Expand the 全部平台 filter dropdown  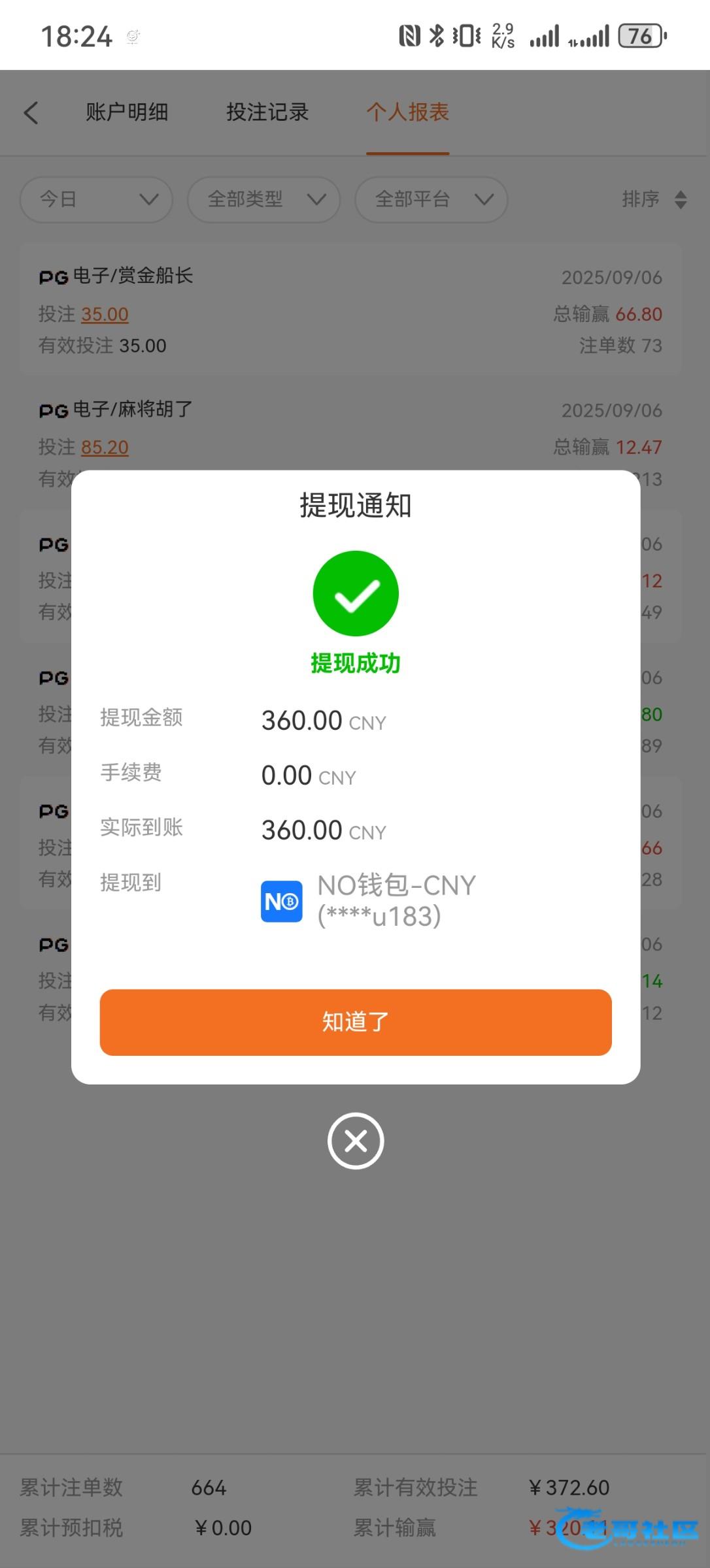pos(431,199)
